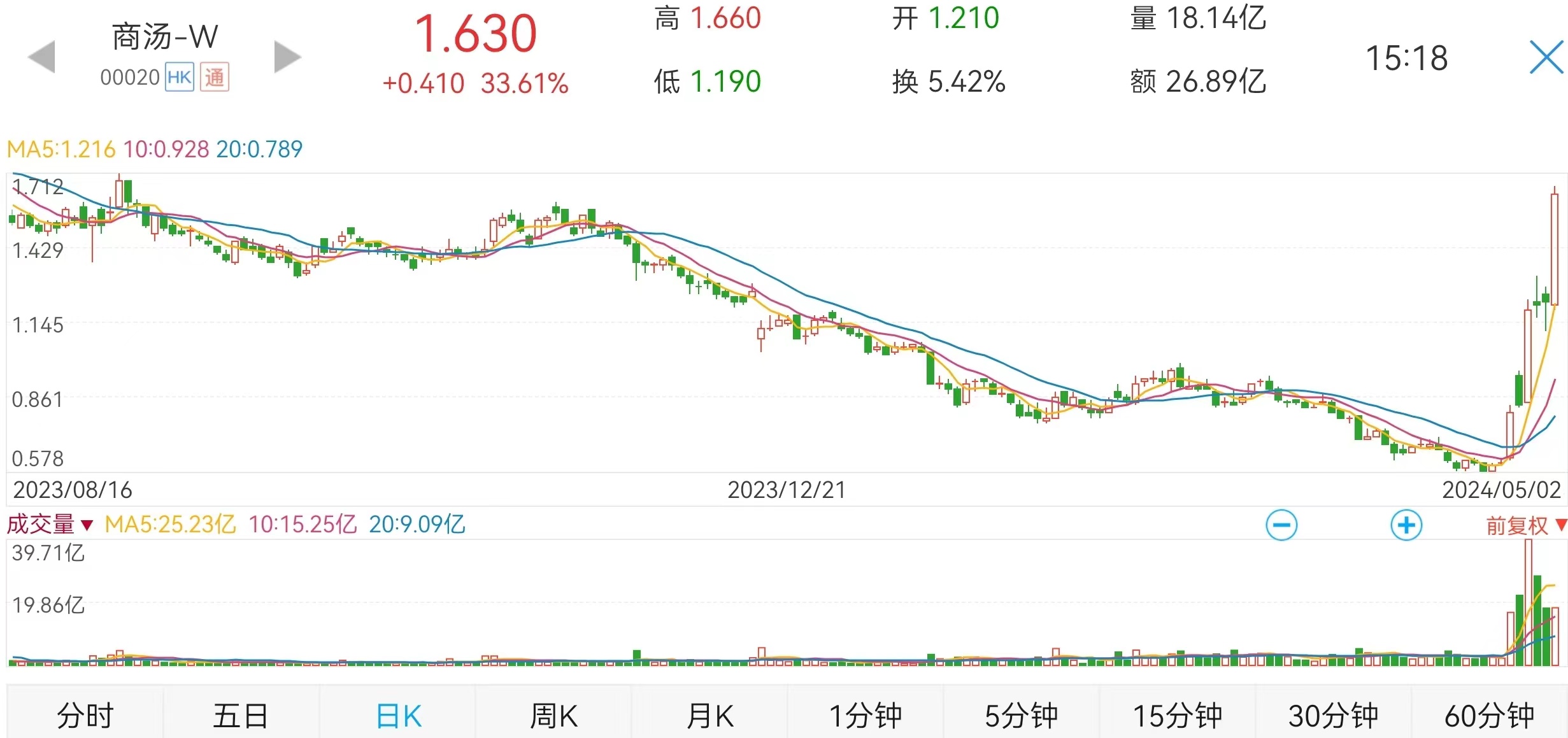The width and height of the screenshot is (1568, 738).
Task: Go to the previous stock with left arrow
Action: point(42,57)
